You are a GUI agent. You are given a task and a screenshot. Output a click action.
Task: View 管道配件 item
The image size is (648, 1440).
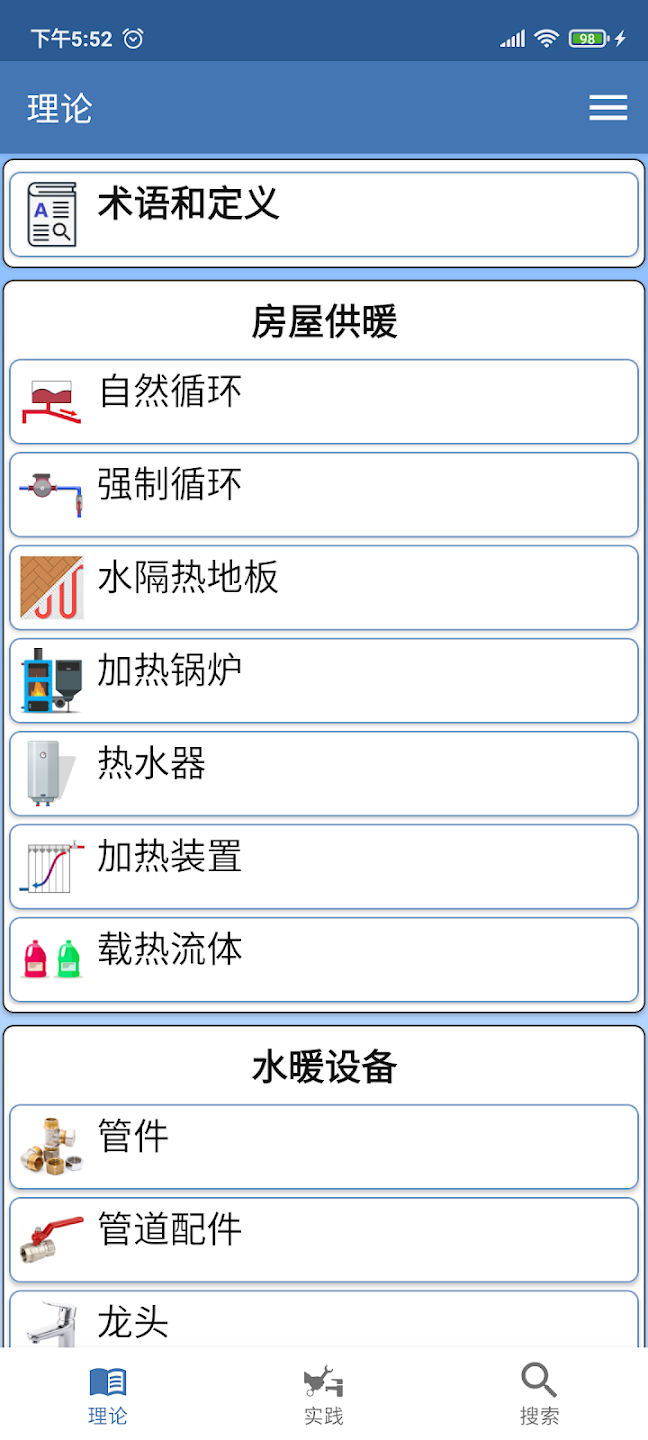(324, 1239)
